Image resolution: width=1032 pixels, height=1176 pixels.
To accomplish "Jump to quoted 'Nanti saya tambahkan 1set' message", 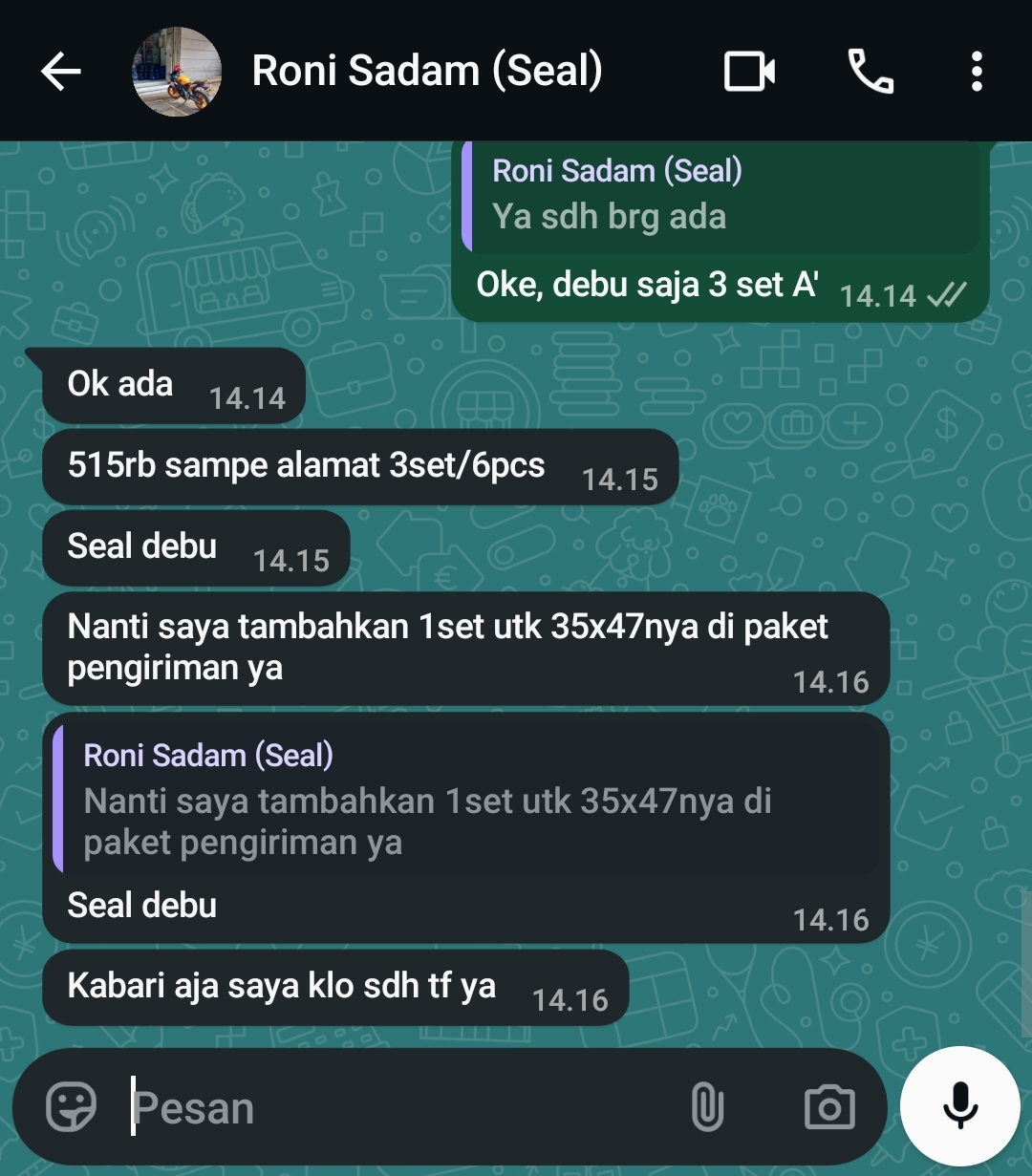I will [x=465, y=799].
